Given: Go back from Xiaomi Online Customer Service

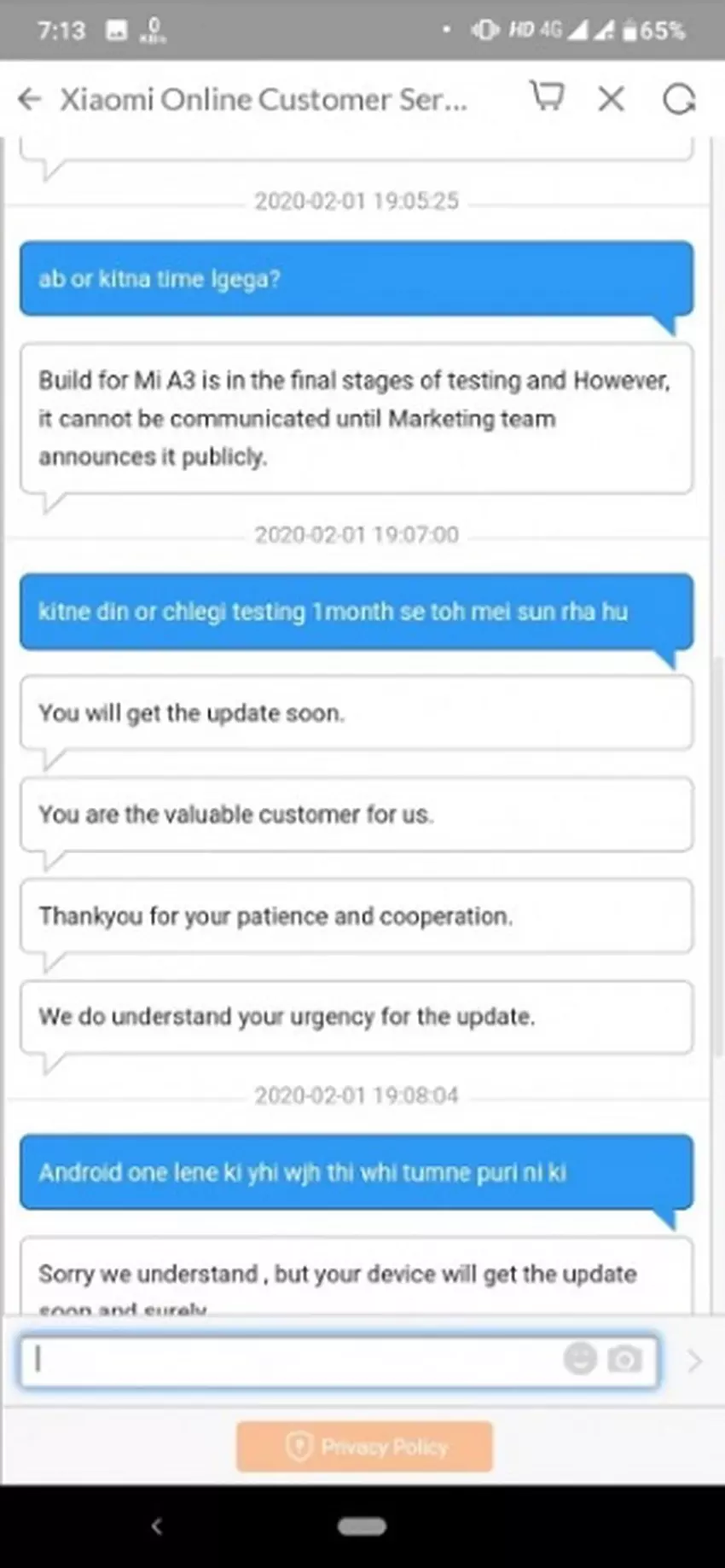Looking at the screenshot, I should (30, 99).
